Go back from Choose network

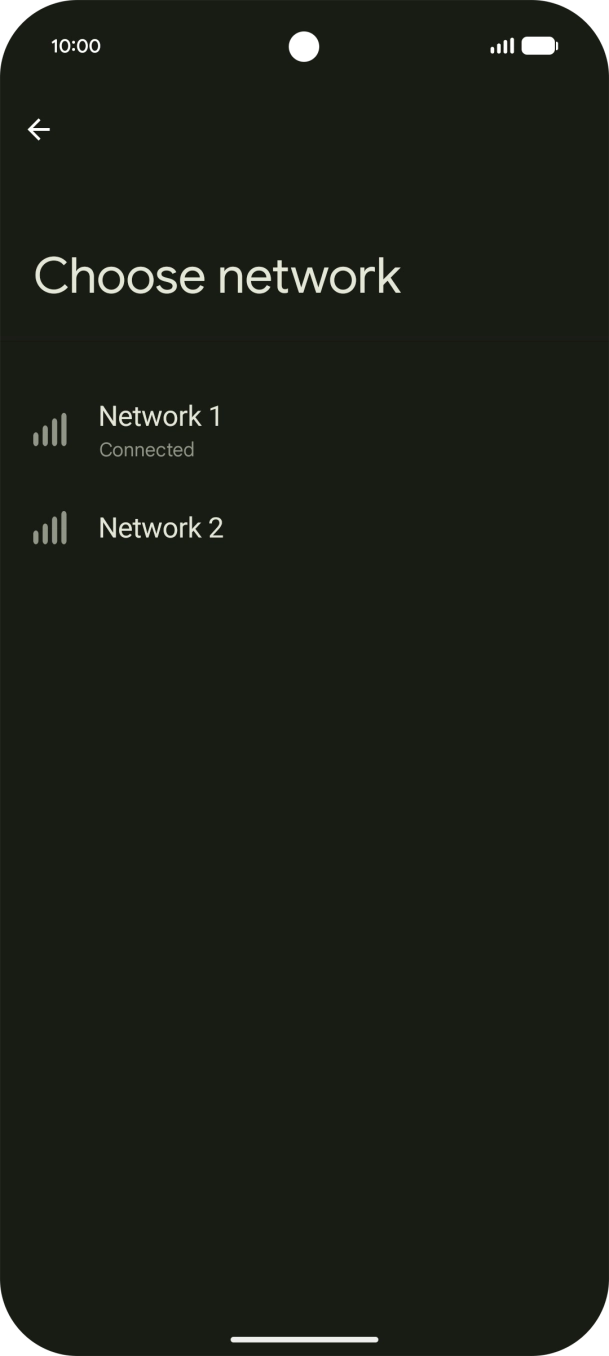click(x=39, y=129)
